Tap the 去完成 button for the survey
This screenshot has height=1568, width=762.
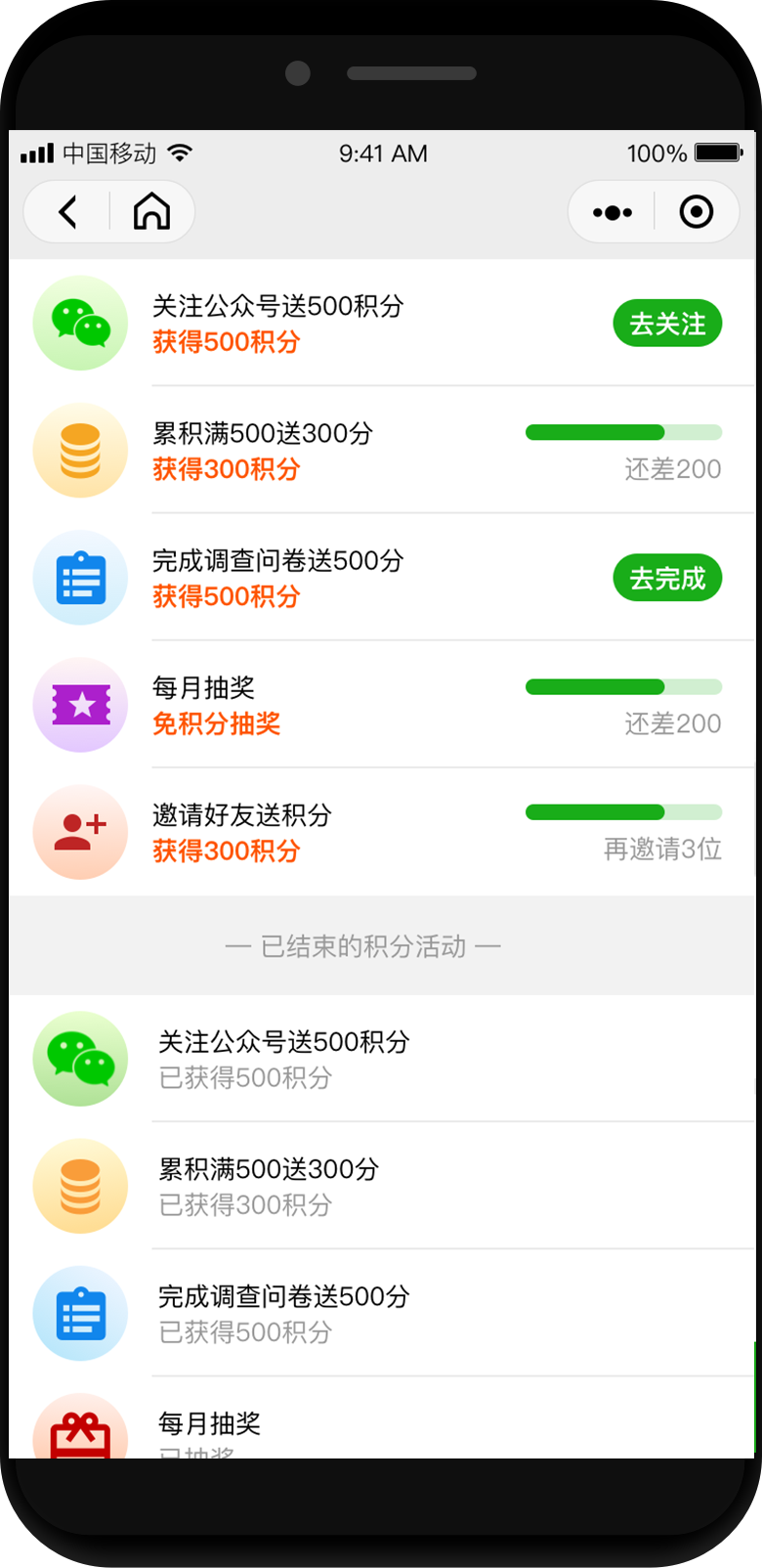coord(667,579)
